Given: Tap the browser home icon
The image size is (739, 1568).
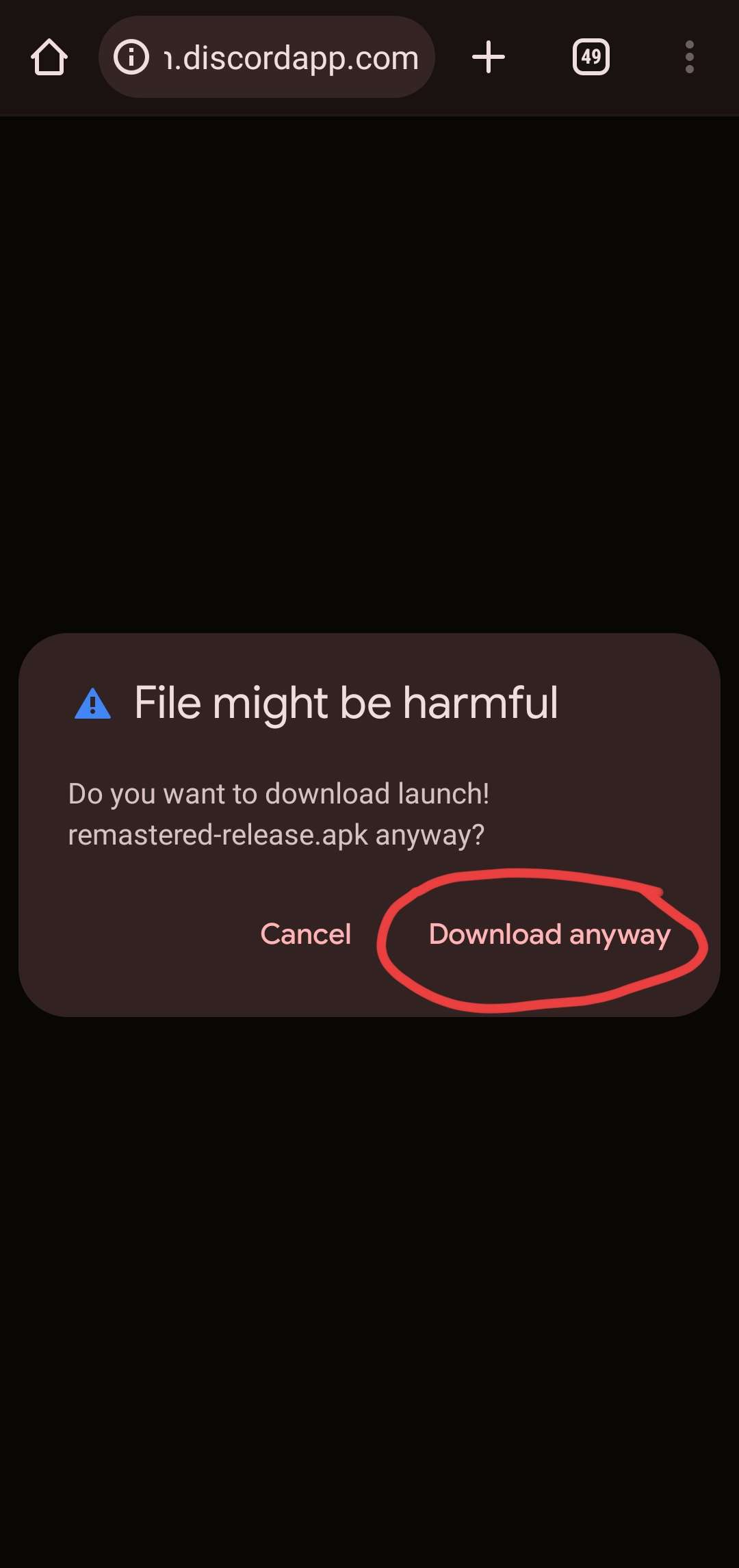Looking at the screenshot, I should pos(49,57).
